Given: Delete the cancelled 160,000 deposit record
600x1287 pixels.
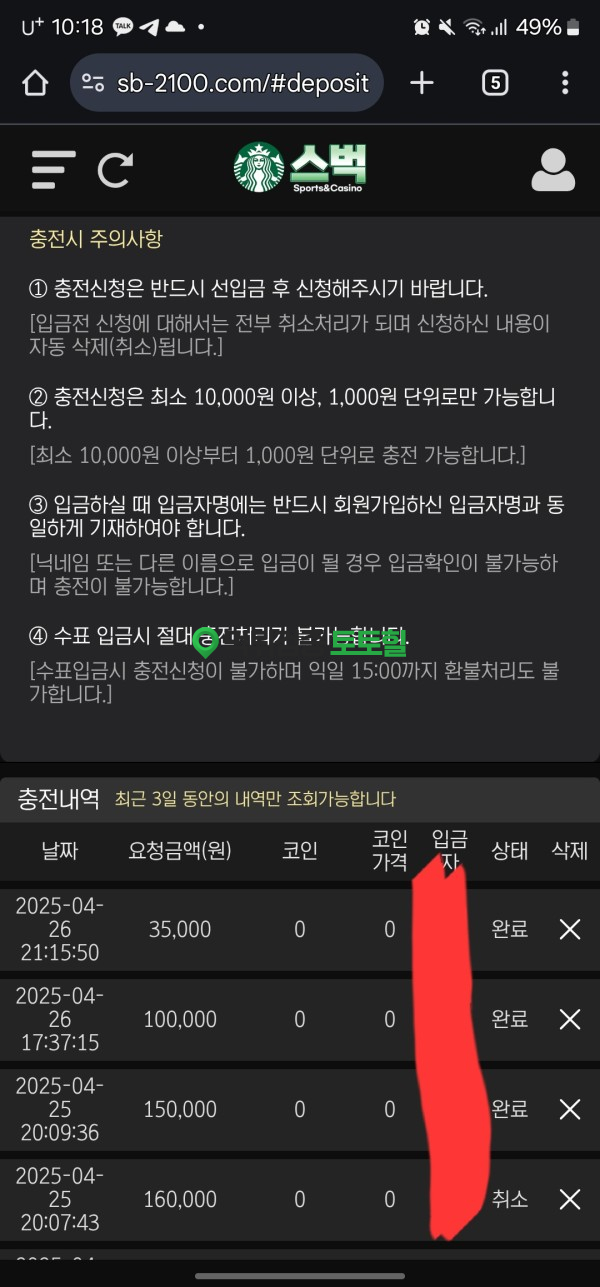Looking at the screenshot, I should pos(570,1199).
